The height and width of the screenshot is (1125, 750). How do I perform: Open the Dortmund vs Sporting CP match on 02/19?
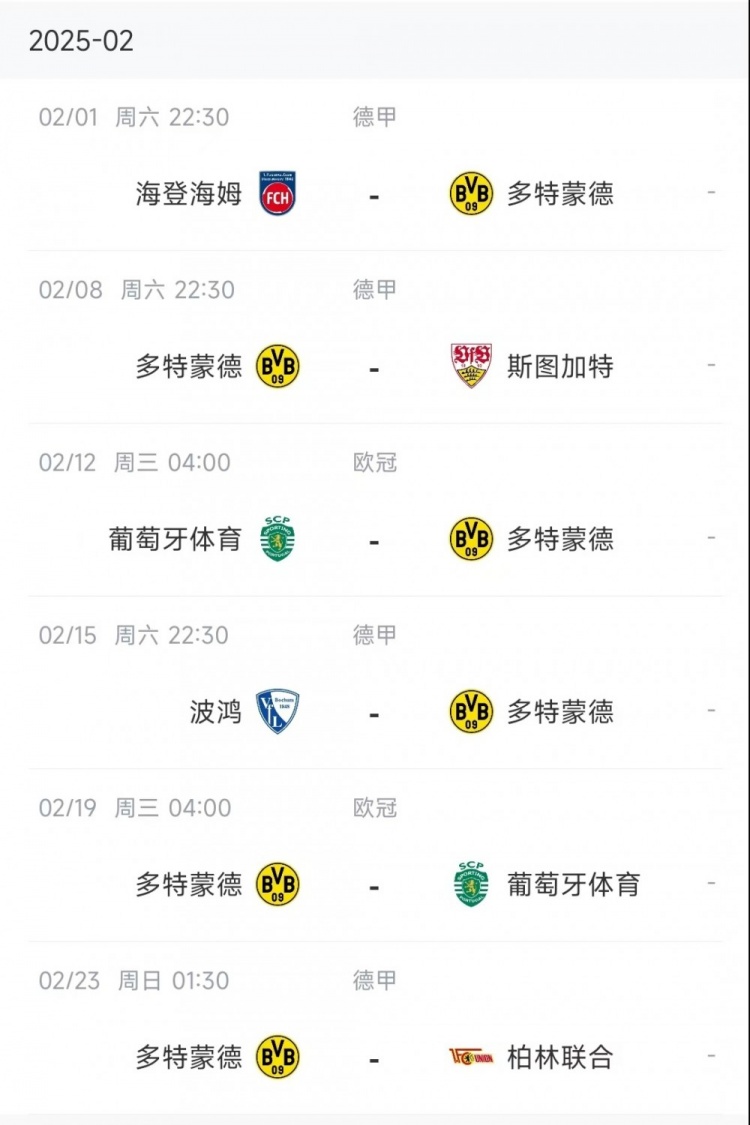pyautogui.click(x=375, y=885)
